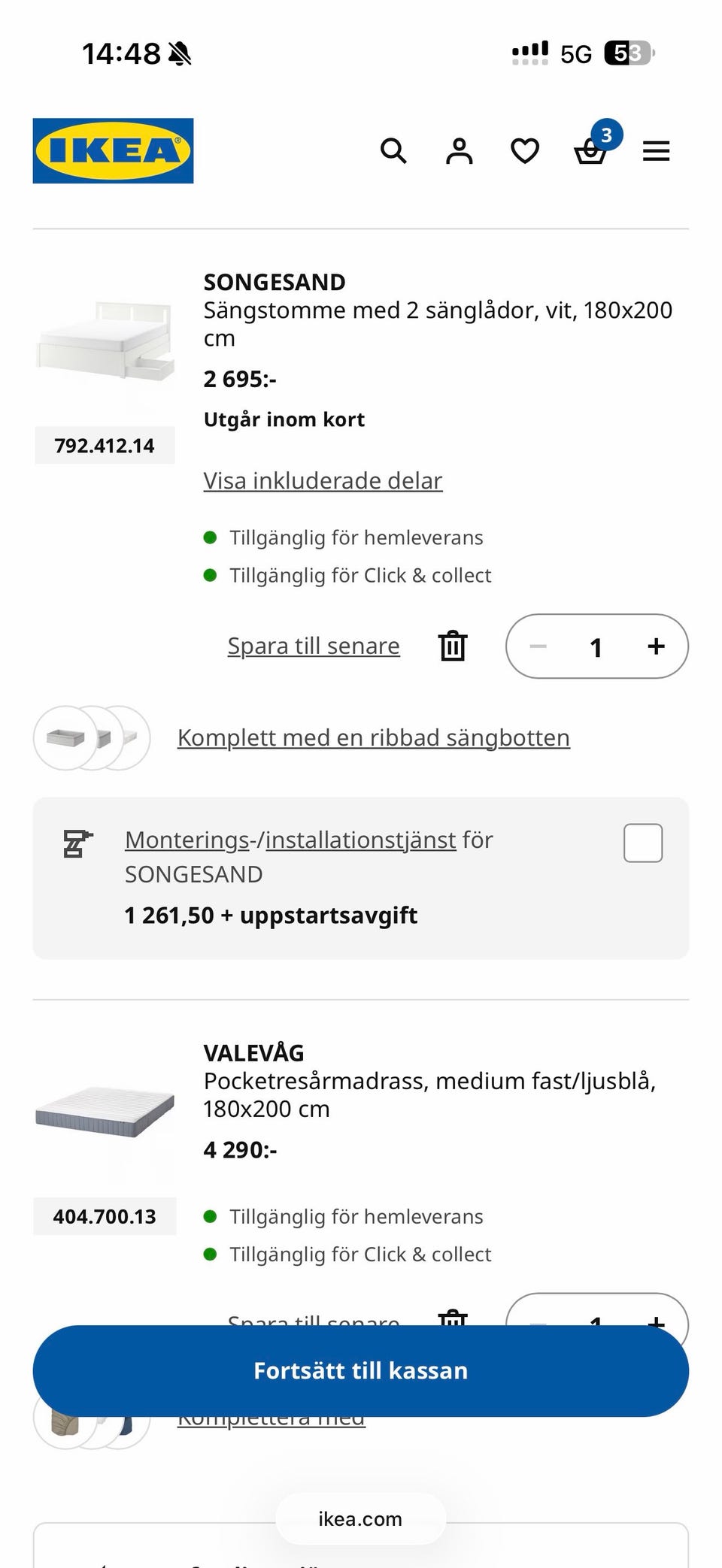Open Komplett med en ribbad sängbotten
The height and width of the screenshot is (1568, 722).
[372, 737]
